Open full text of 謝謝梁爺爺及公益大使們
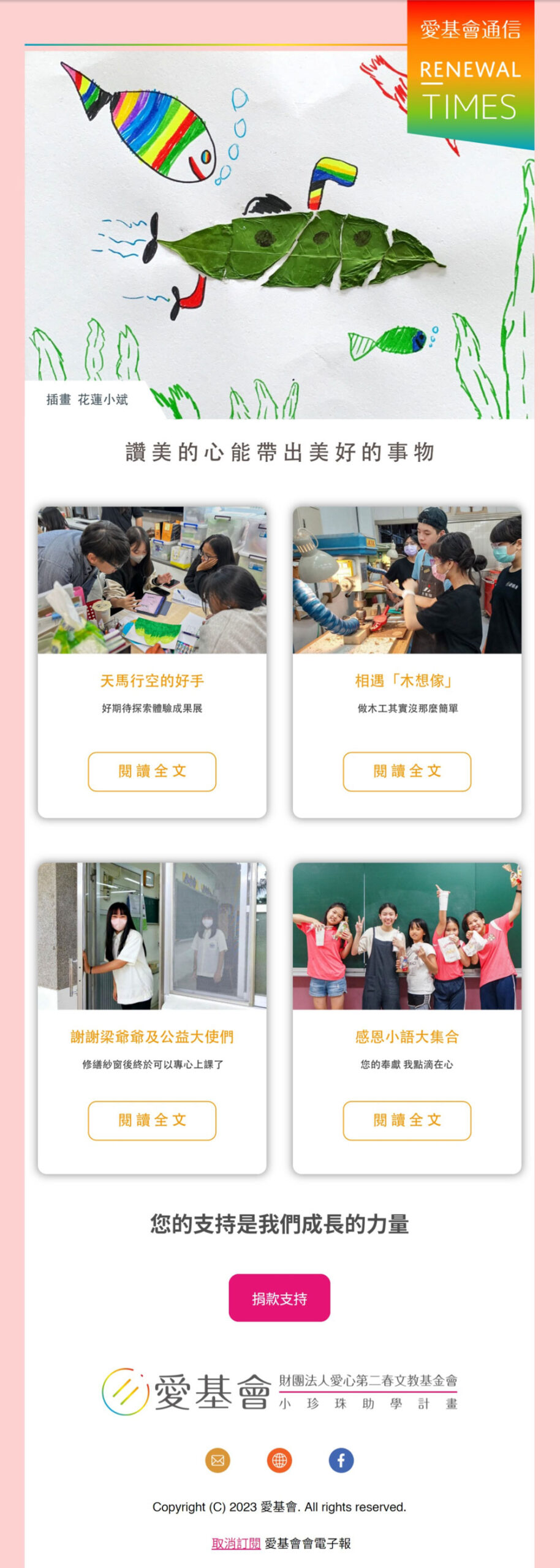560x1568 pixels. [152, 1120]
